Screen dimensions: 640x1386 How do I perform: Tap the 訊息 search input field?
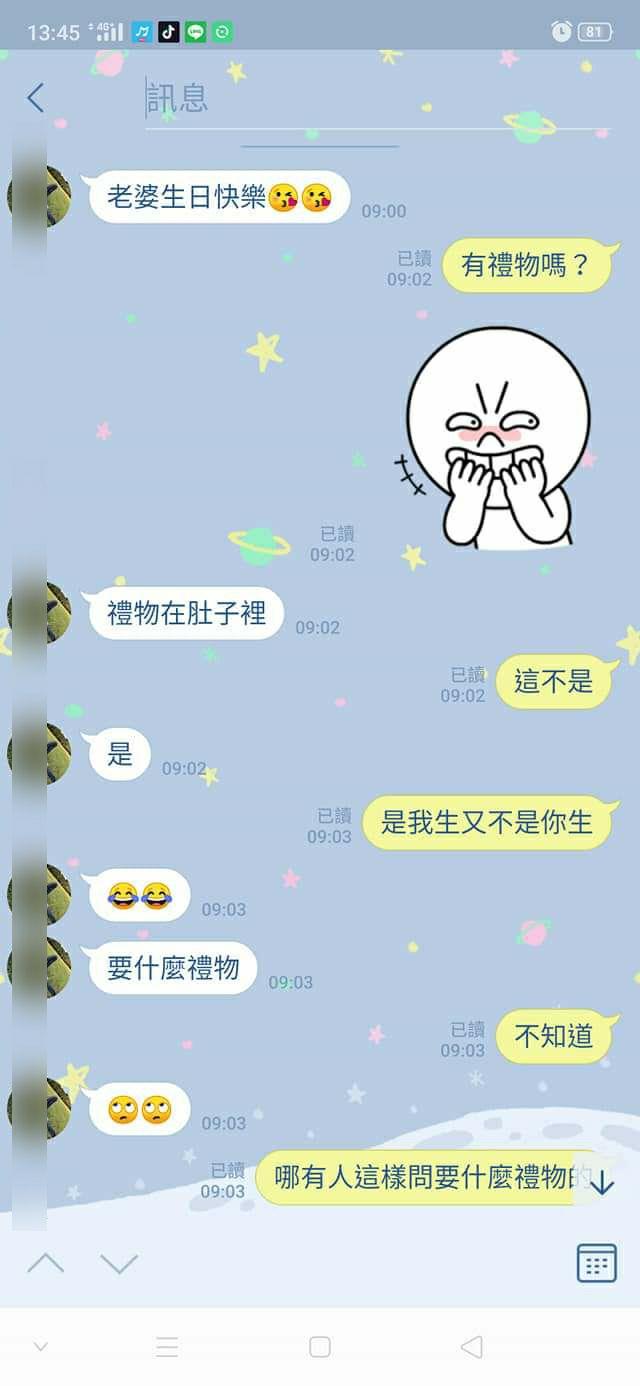377,98
